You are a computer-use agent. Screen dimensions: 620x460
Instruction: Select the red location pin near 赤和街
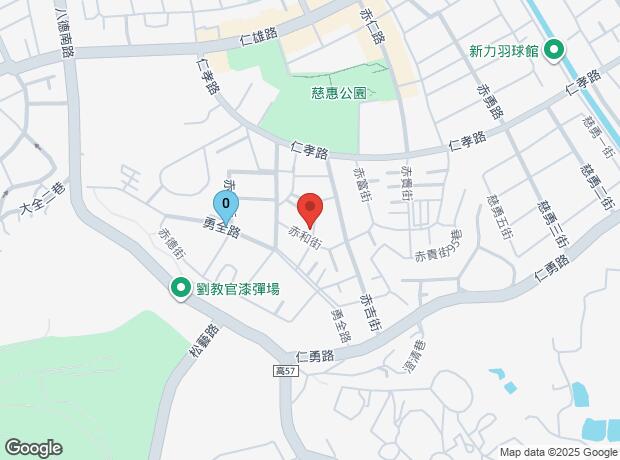click(x=310, y=210)
